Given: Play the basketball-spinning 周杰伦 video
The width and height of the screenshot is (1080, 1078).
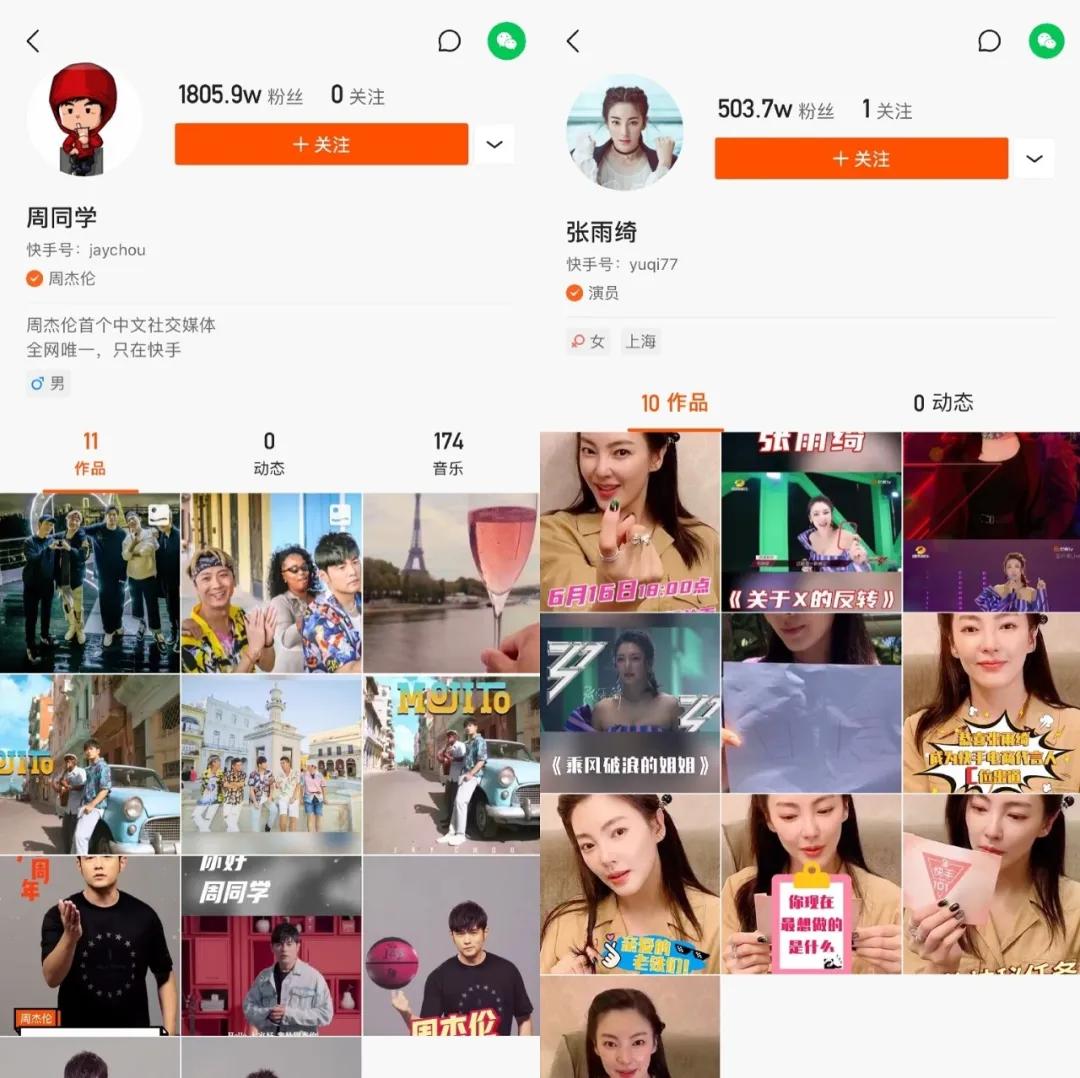Looking at the screenshot, I should coord(451,945).
